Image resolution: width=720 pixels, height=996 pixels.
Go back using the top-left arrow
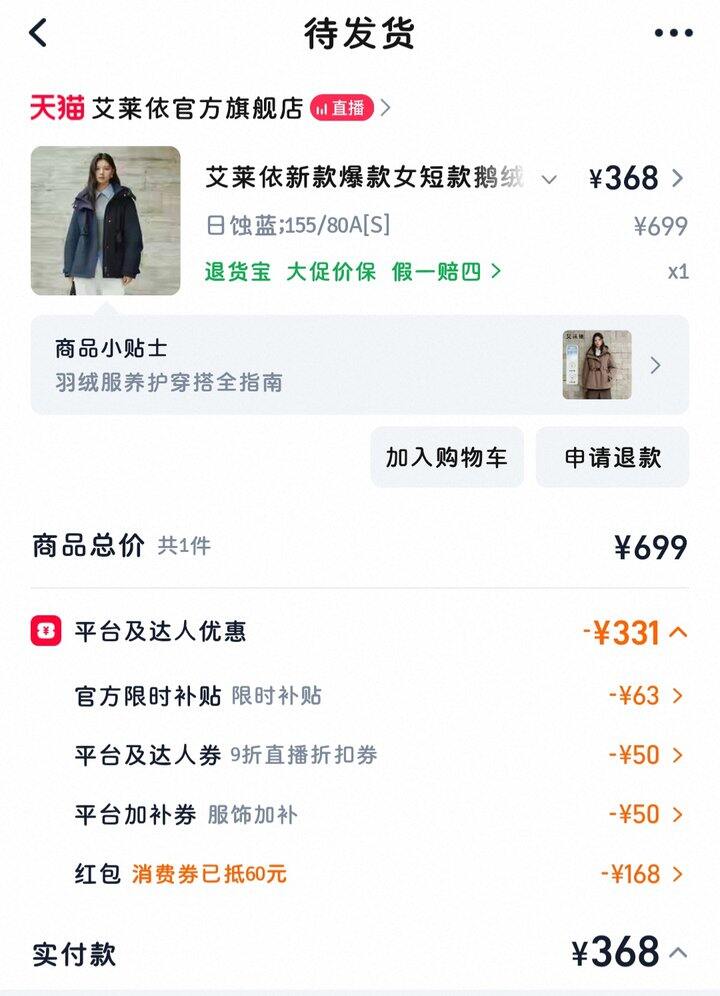click(38, 33)
